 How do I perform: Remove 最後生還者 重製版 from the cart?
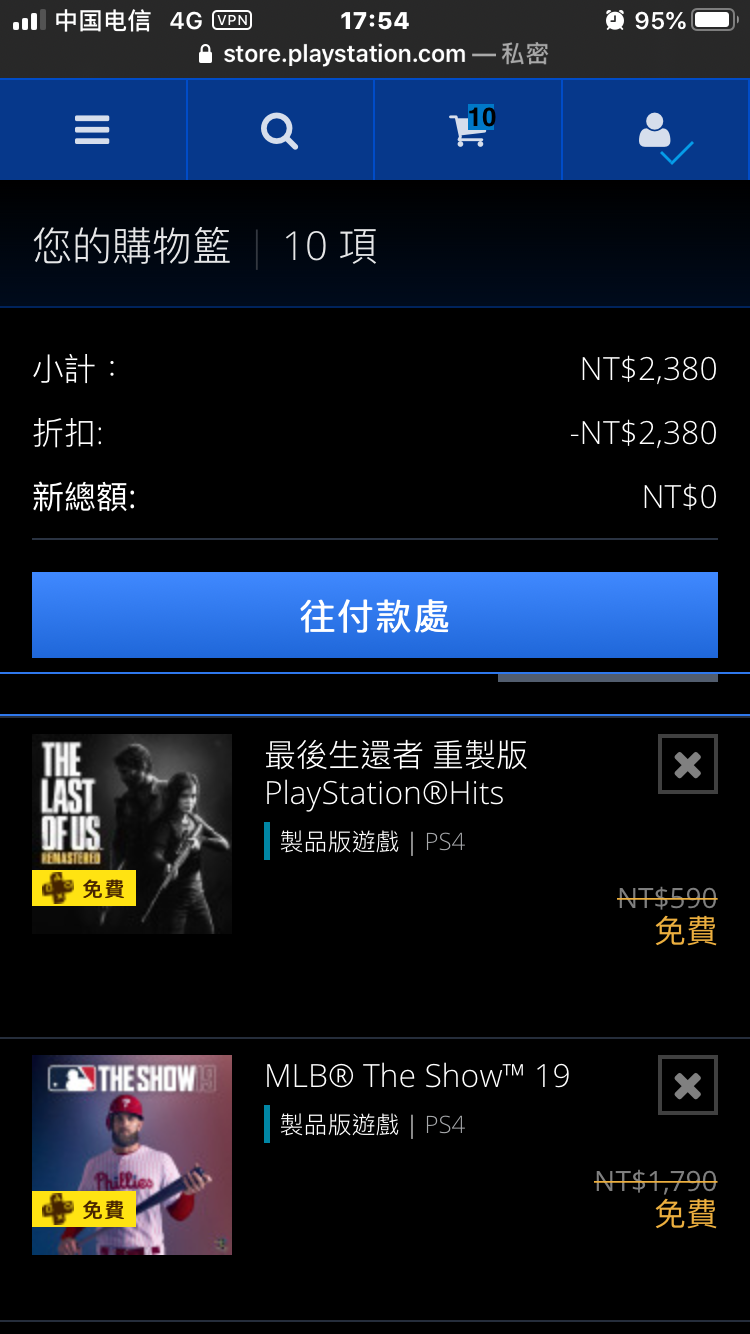point(688,764)
